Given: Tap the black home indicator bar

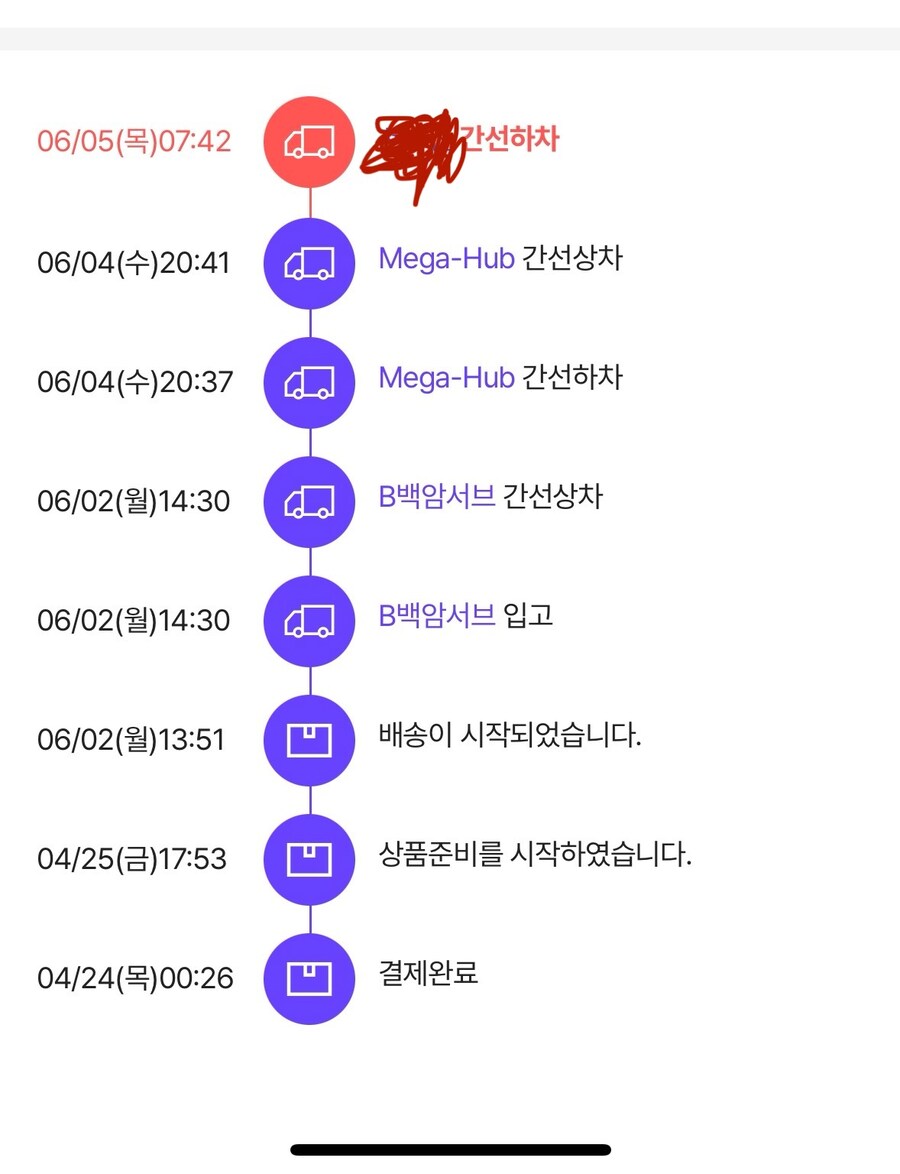Looking at the screenshot, I should click(450, 1146).
